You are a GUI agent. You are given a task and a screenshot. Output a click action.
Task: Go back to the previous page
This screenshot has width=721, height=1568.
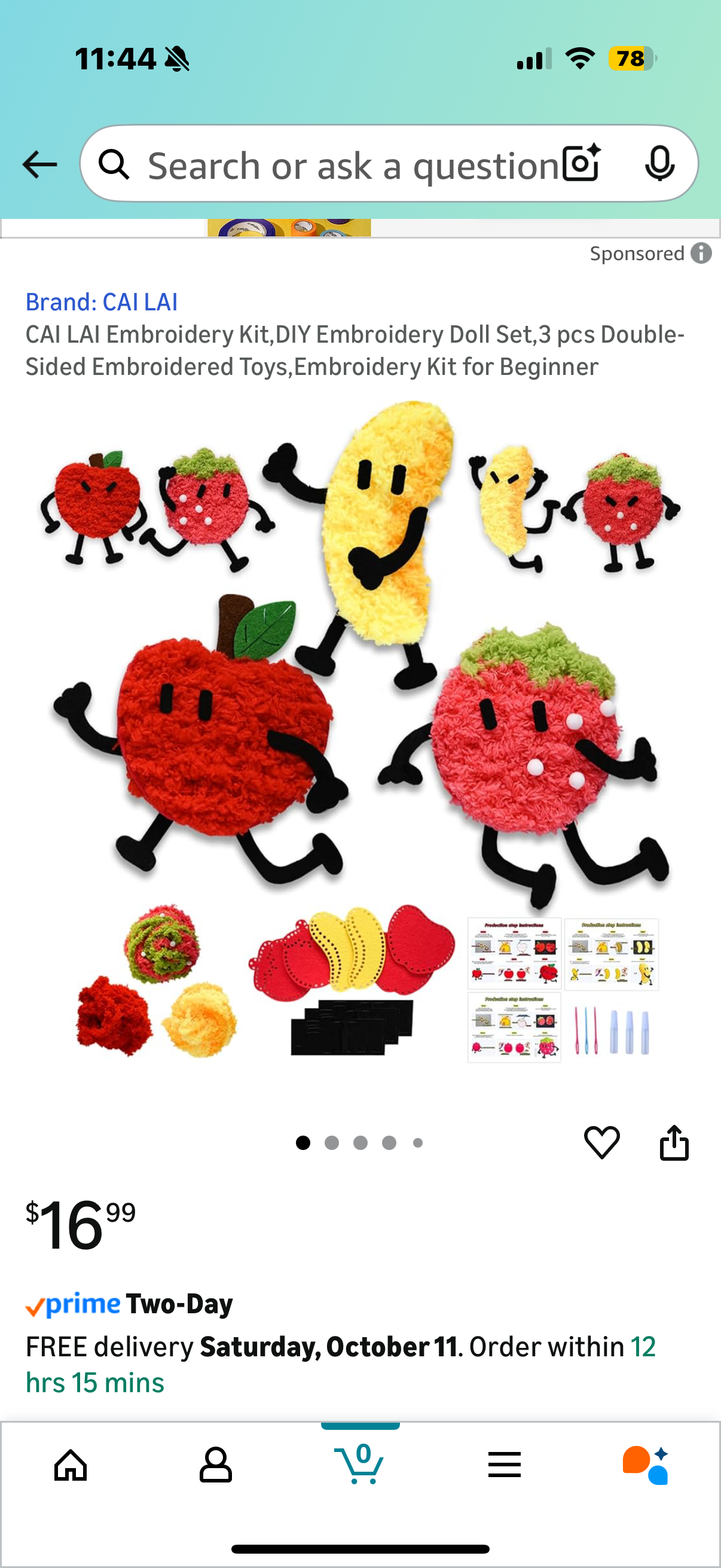click(39, 164)
